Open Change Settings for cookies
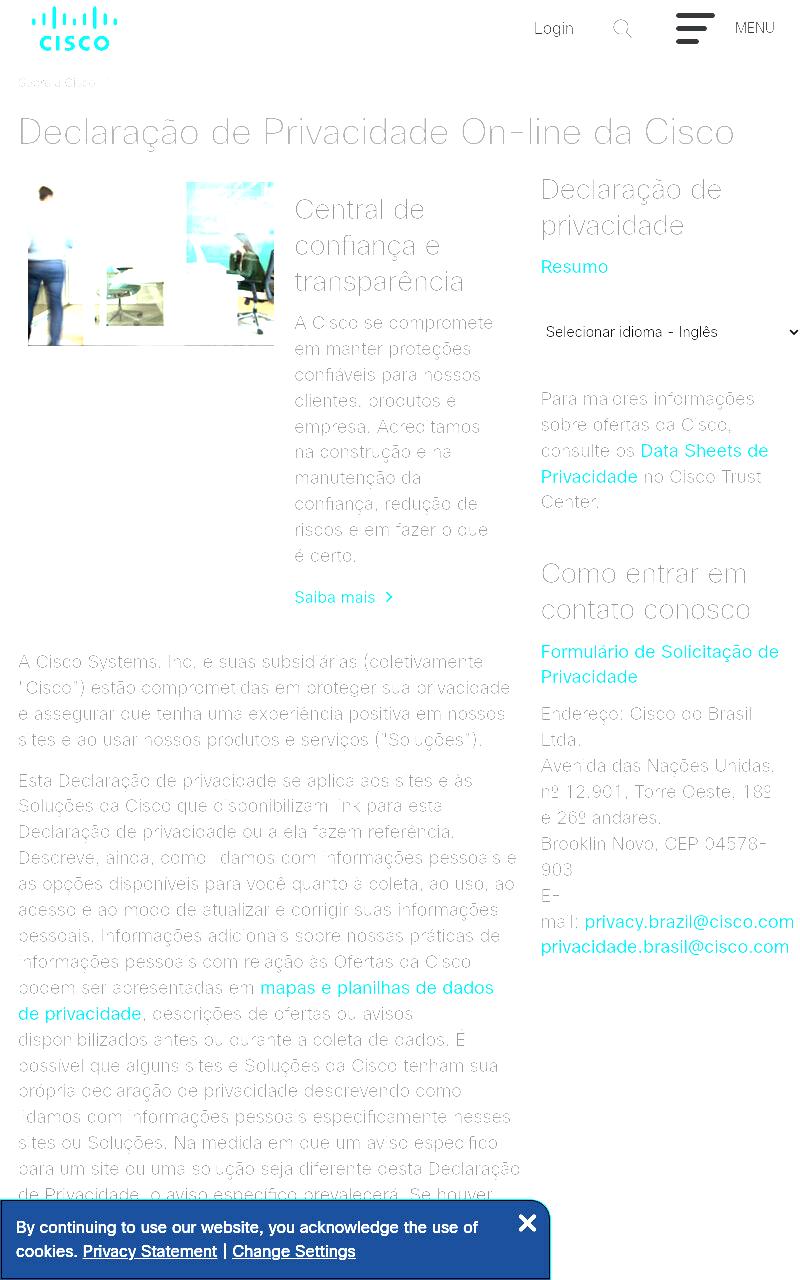Screen dimensions: 800x1280 click(294, 1252)
